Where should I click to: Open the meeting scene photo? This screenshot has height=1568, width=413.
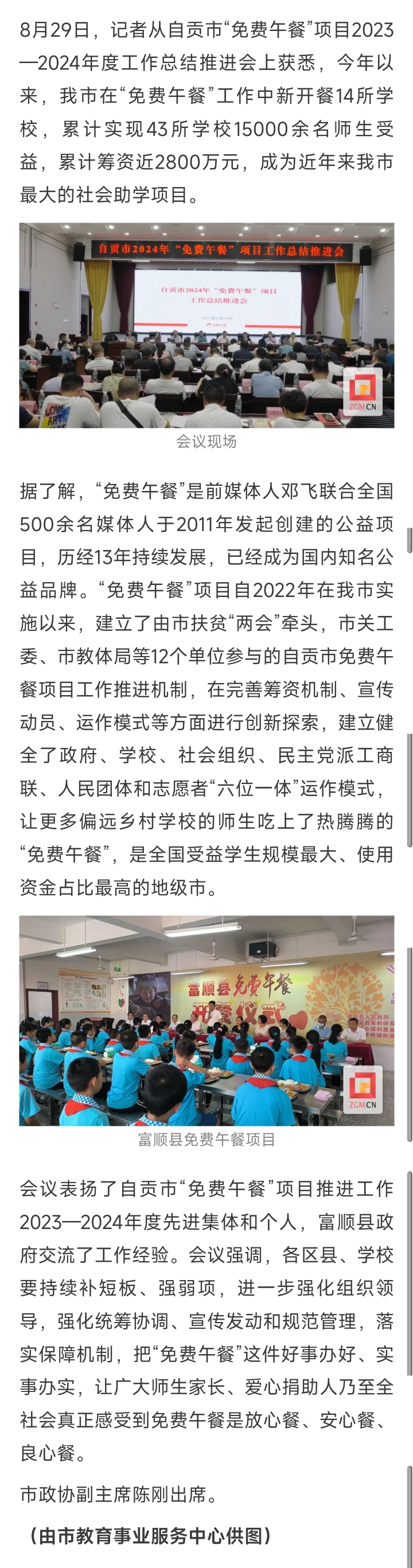click(x=206, y=325)
